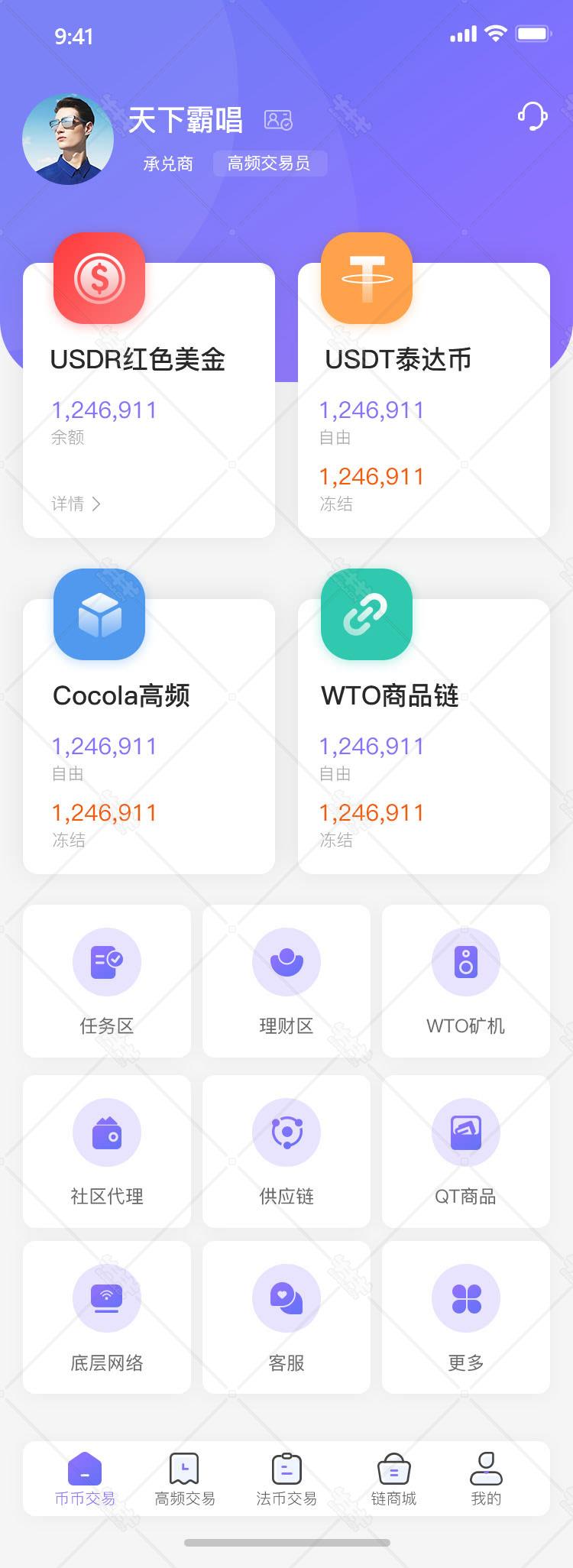
Task: Open 理财区 tile
Action: click(x=286, y=981)
